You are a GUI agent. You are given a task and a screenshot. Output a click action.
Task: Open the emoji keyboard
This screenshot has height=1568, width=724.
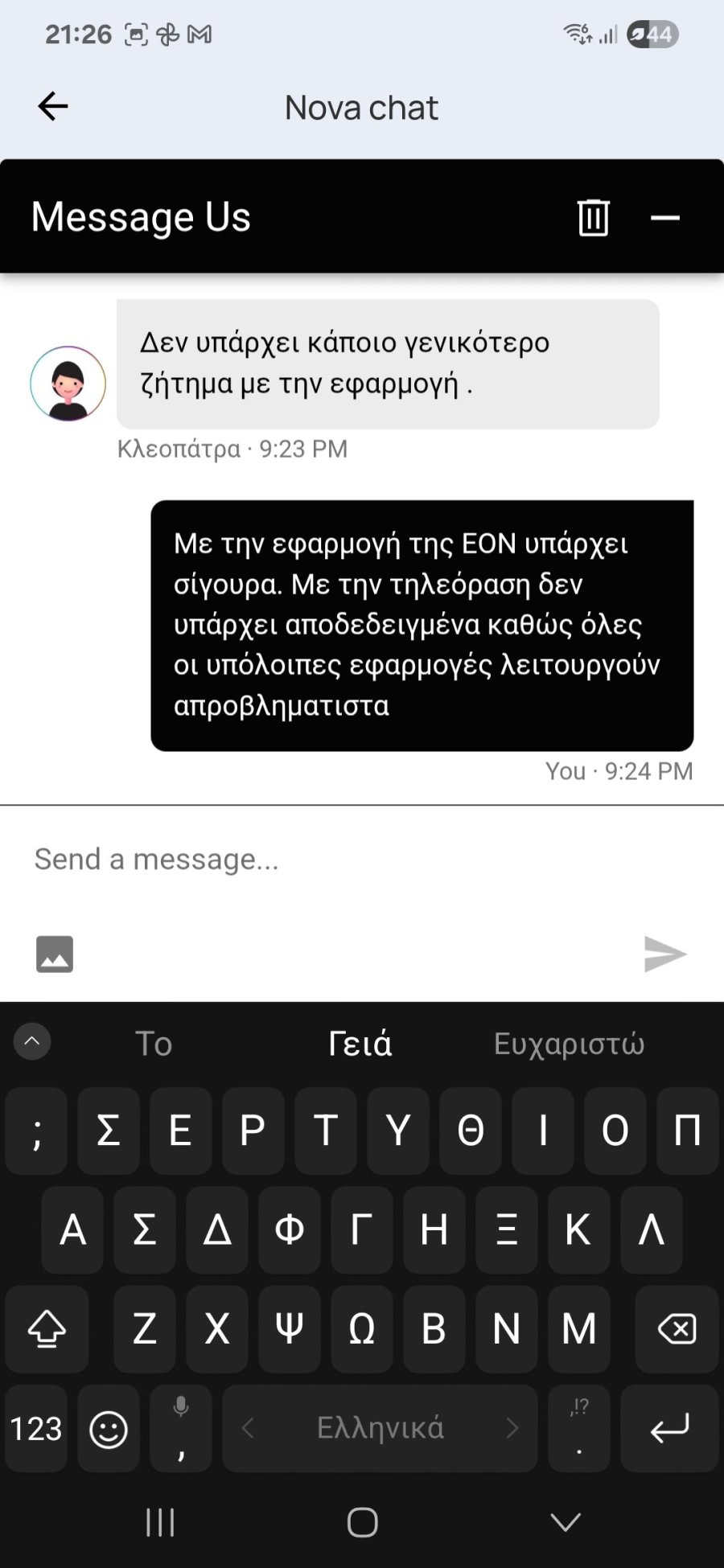click(109, 1429)
